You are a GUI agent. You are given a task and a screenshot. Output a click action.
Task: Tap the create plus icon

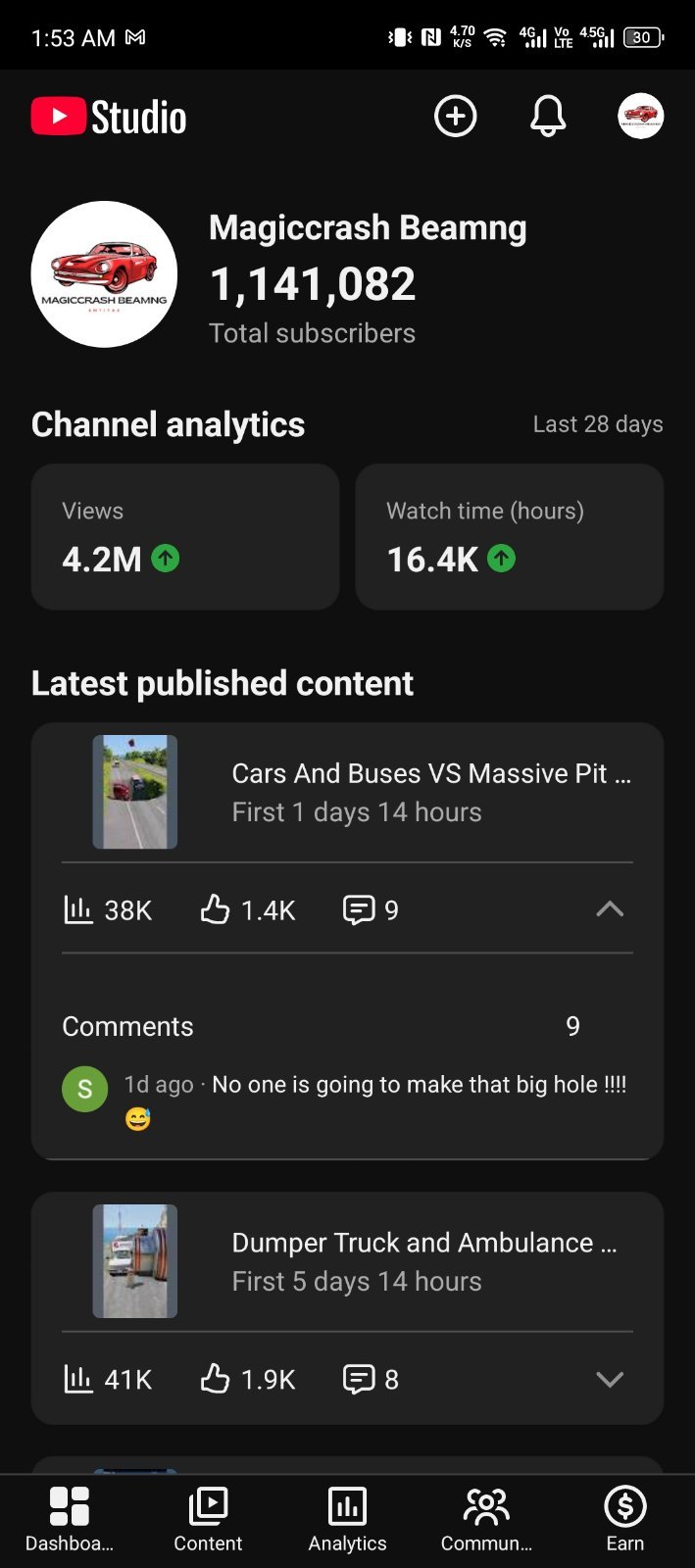[455, 117]
